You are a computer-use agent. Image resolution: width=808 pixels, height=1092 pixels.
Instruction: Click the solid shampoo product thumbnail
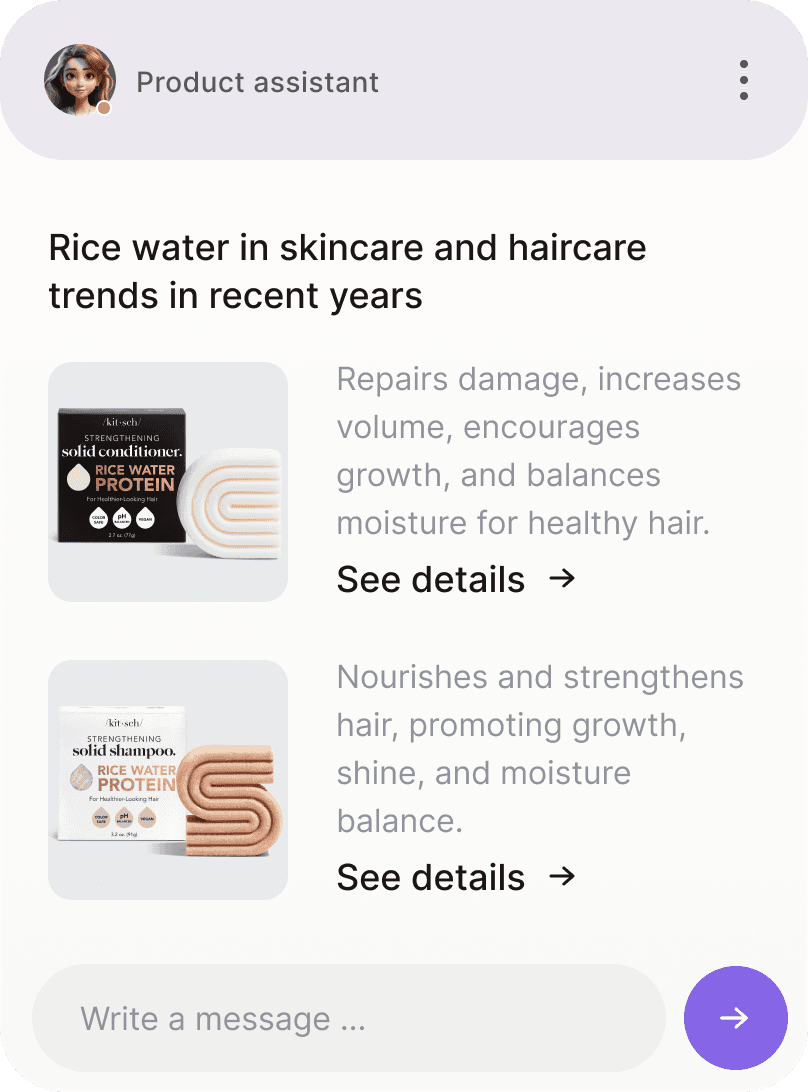click(168, 780)
